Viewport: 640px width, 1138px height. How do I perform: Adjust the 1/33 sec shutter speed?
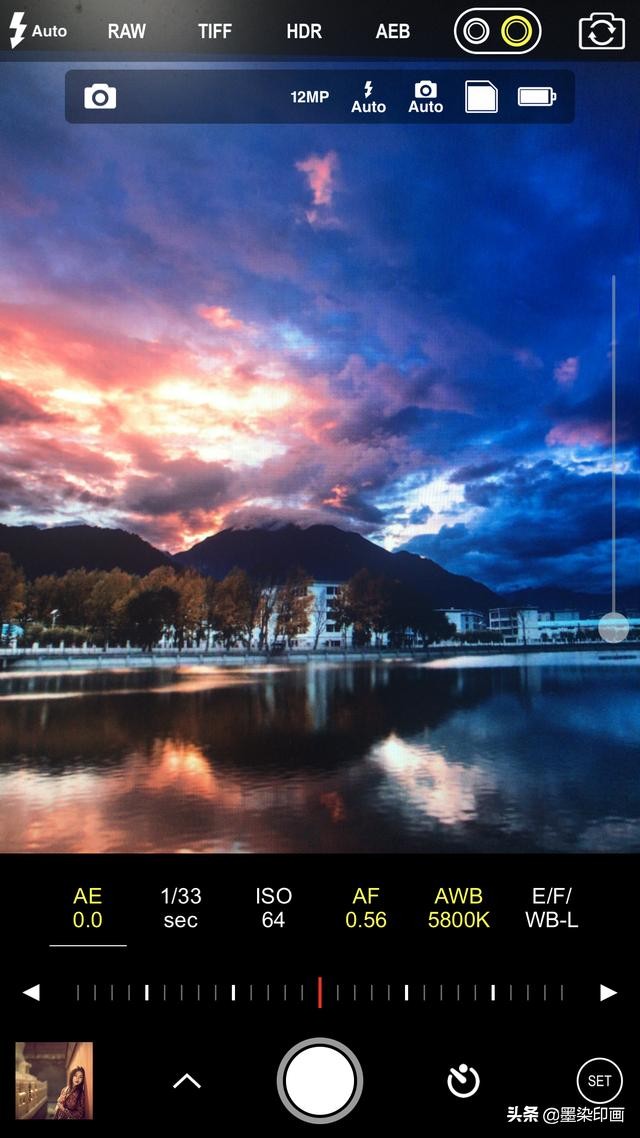pyautogui.click(x=181, y=908)
